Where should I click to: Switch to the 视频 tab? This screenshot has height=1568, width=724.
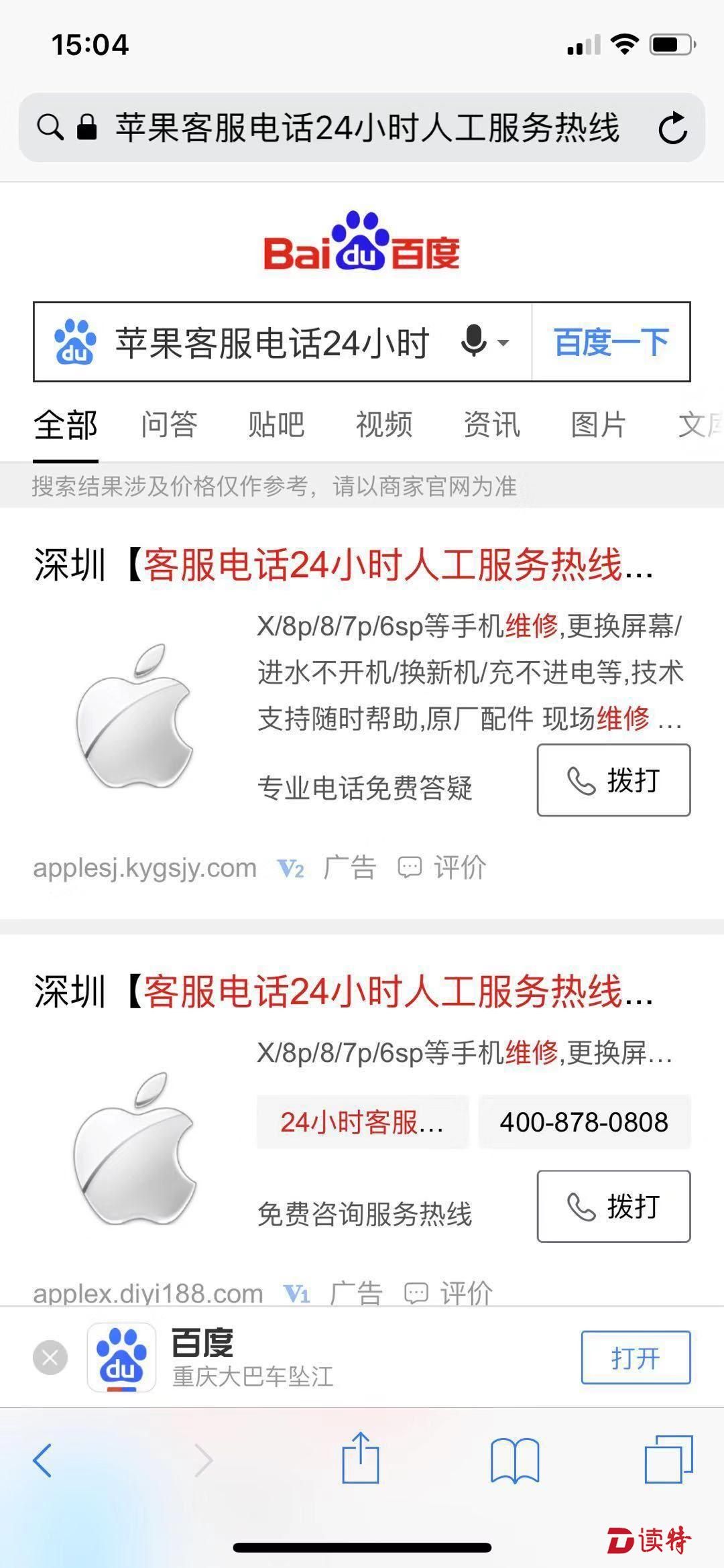383,424
